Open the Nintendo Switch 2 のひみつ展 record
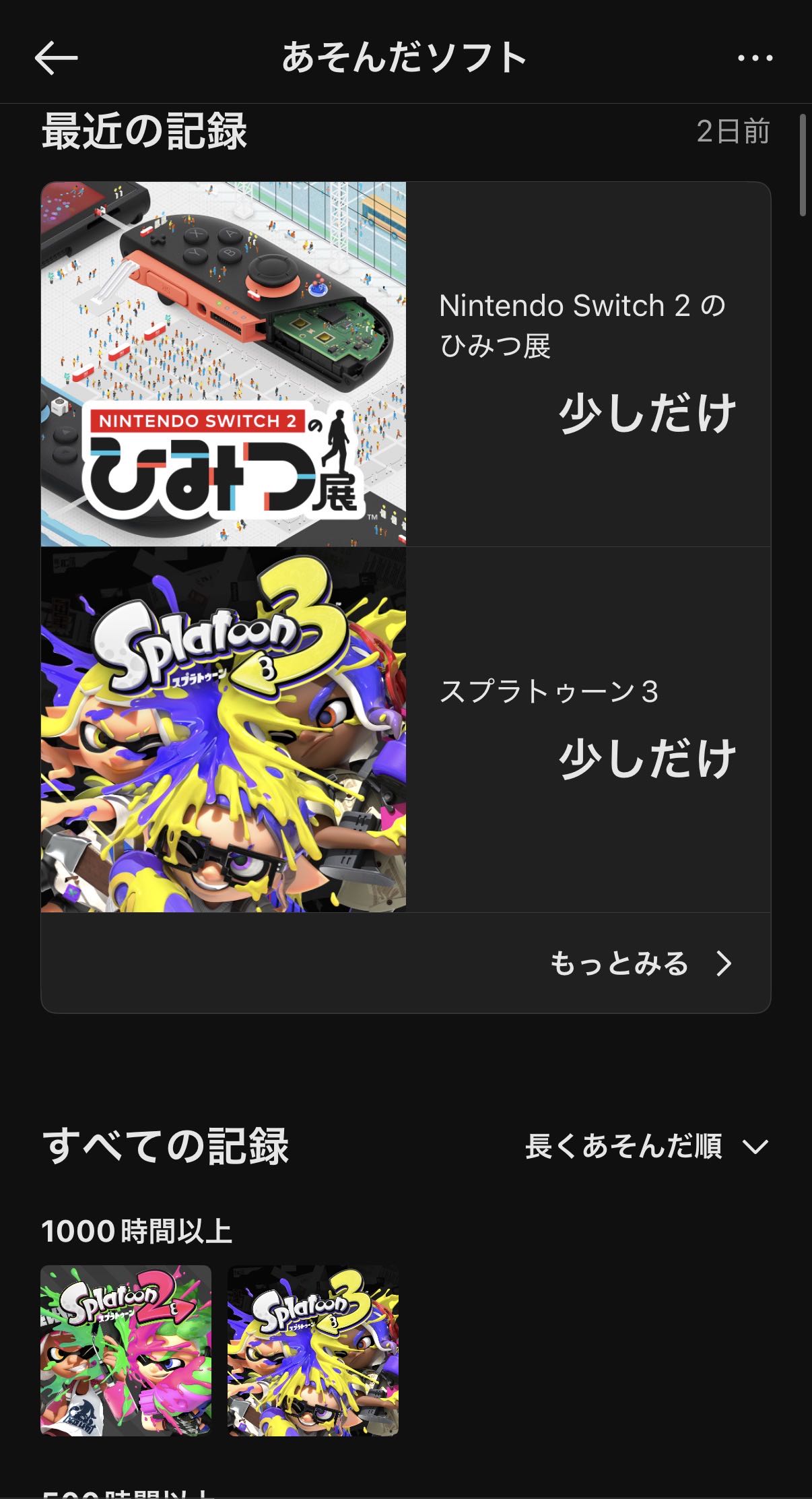812x1499 pixels. point(405,364)
